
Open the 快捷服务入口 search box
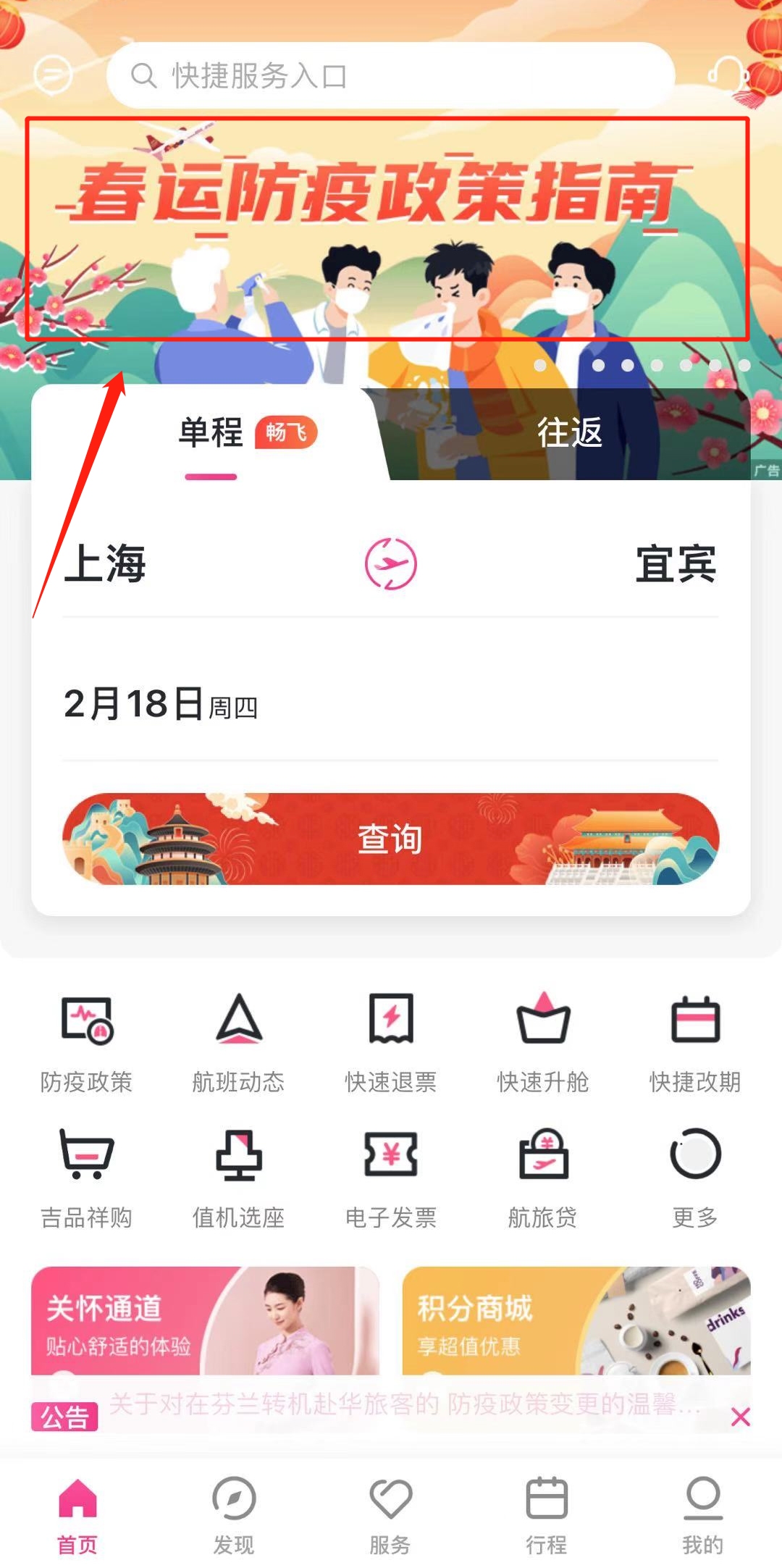[391, 75]
